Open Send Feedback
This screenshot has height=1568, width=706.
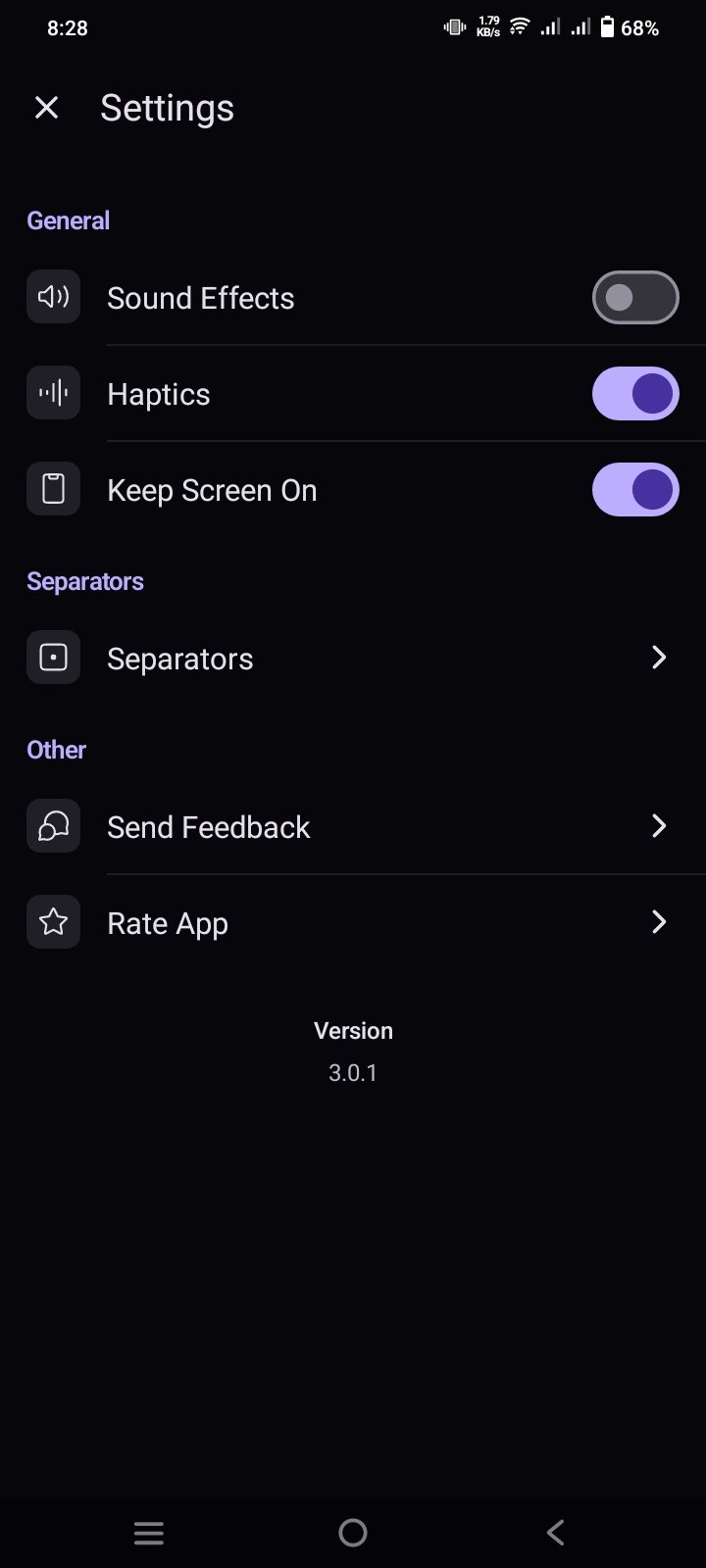click(x=353, y=827)
